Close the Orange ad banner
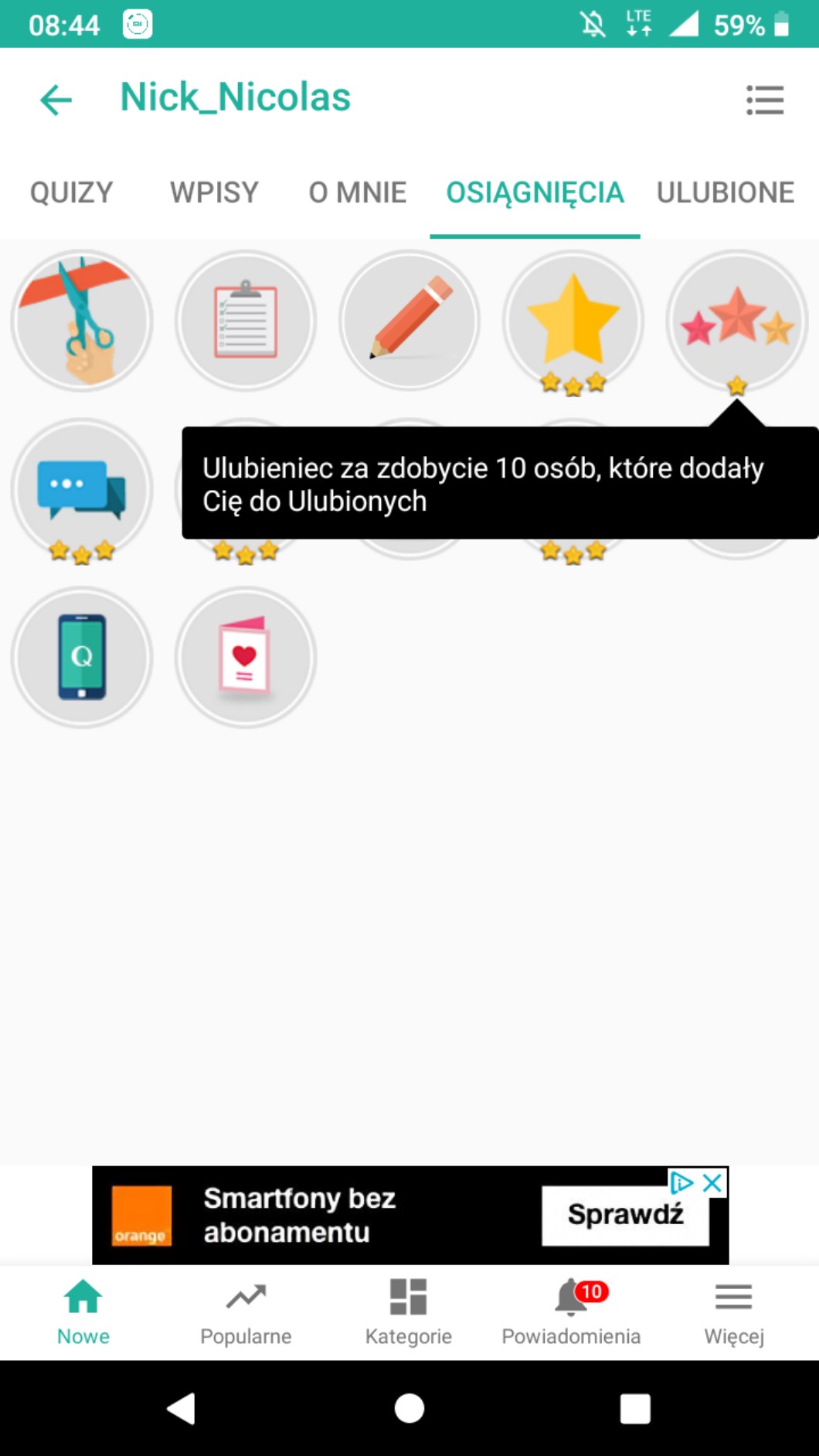819x1456 pixels. pos(713,1182)
